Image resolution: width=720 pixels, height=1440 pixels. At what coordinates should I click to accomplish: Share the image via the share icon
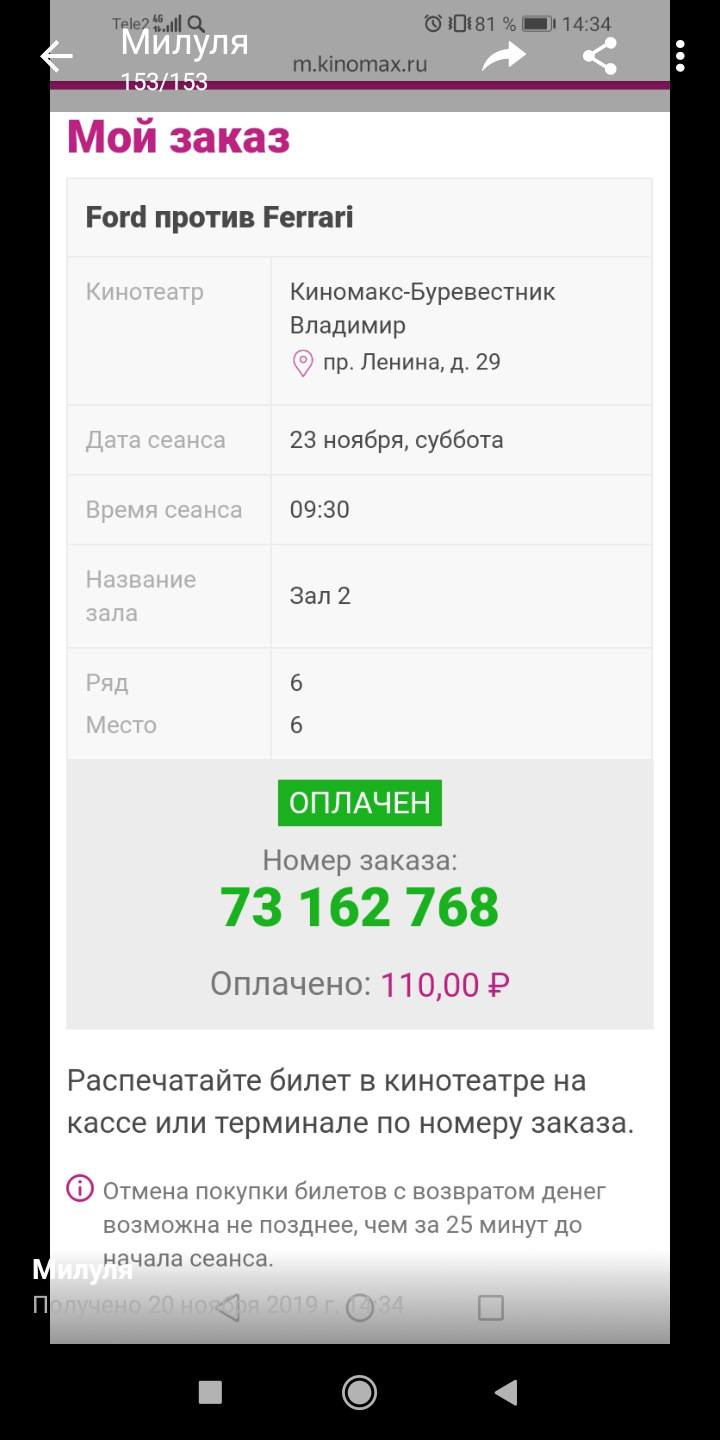(x=599, y=57)
